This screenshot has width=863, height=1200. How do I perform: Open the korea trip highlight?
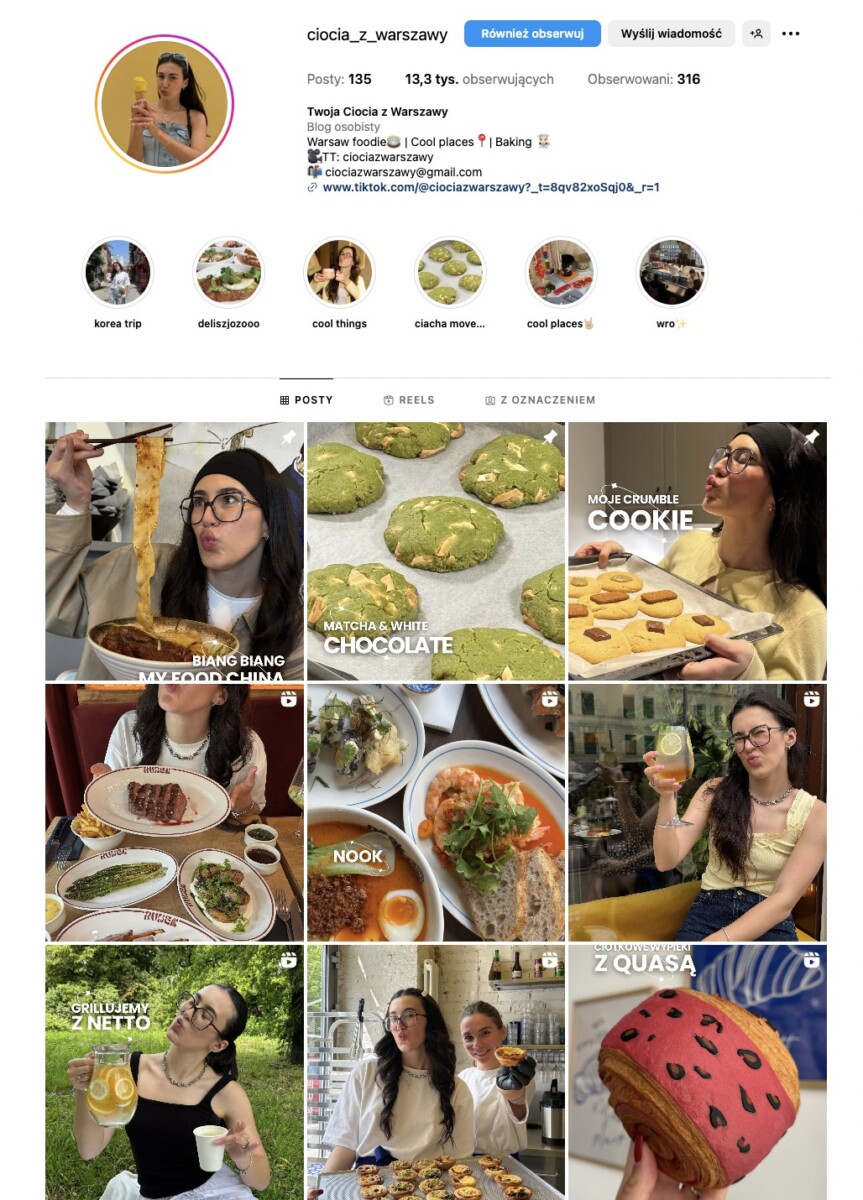pos(118,272)
